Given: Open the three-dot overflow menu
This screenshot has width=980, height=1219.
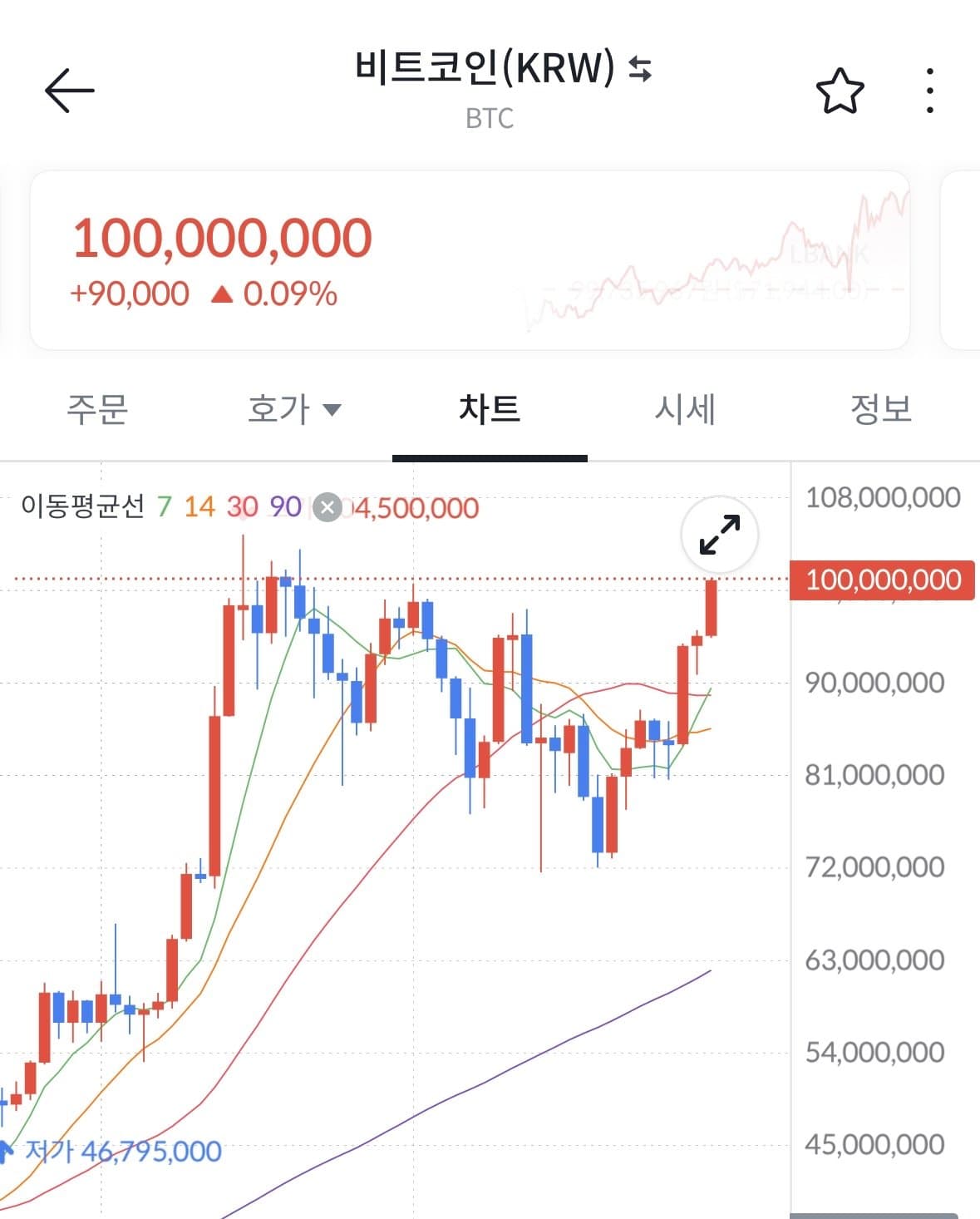Looking at the screenshot, I should [x=929, y=91].
